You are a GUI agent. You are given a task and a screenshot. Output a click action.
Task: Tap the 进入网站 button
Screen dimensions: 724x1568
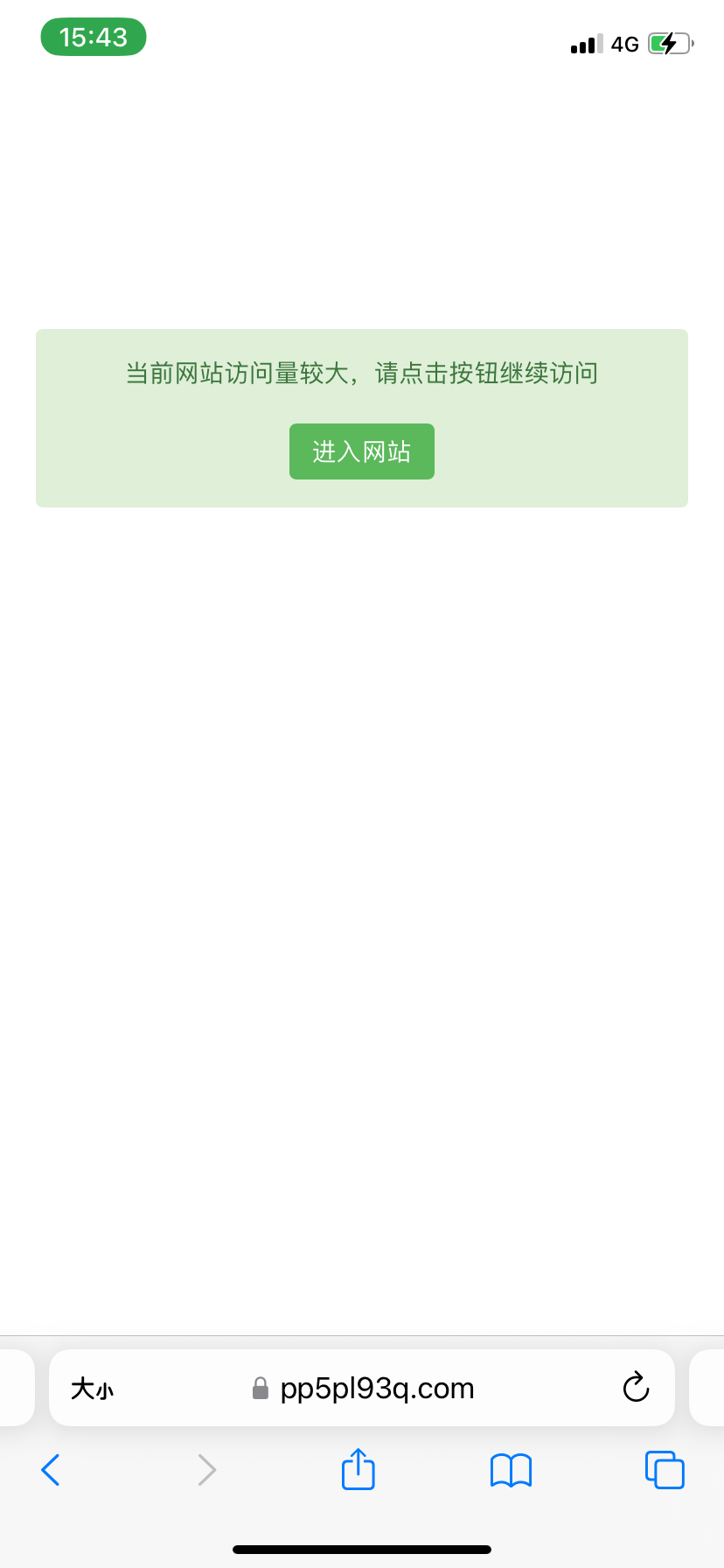pyautogui.click(x=361, y=451)
